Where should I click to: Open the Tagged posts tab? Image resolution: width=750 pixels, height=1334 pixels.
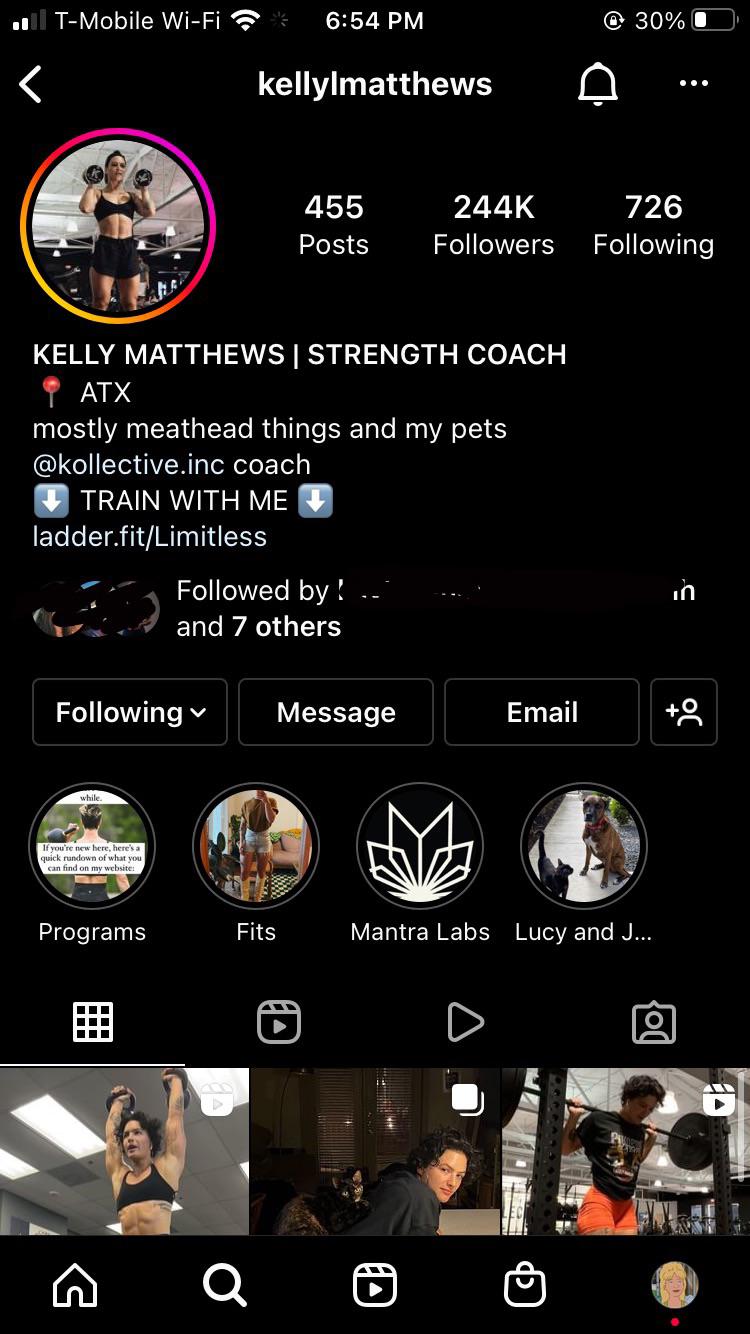click(654, 1021)
